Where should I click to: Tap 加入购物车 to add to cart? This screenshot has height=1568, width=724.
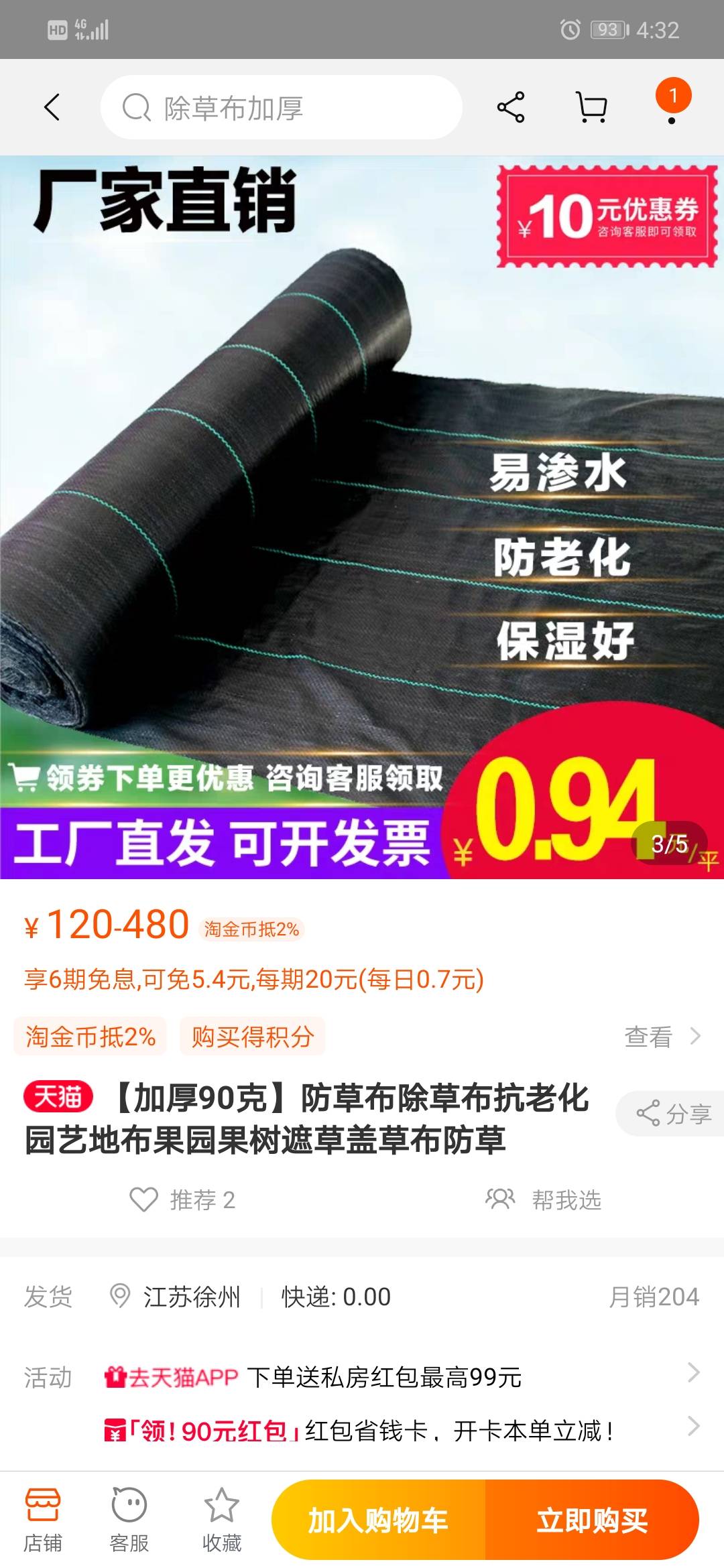[x=378, y=1520]
